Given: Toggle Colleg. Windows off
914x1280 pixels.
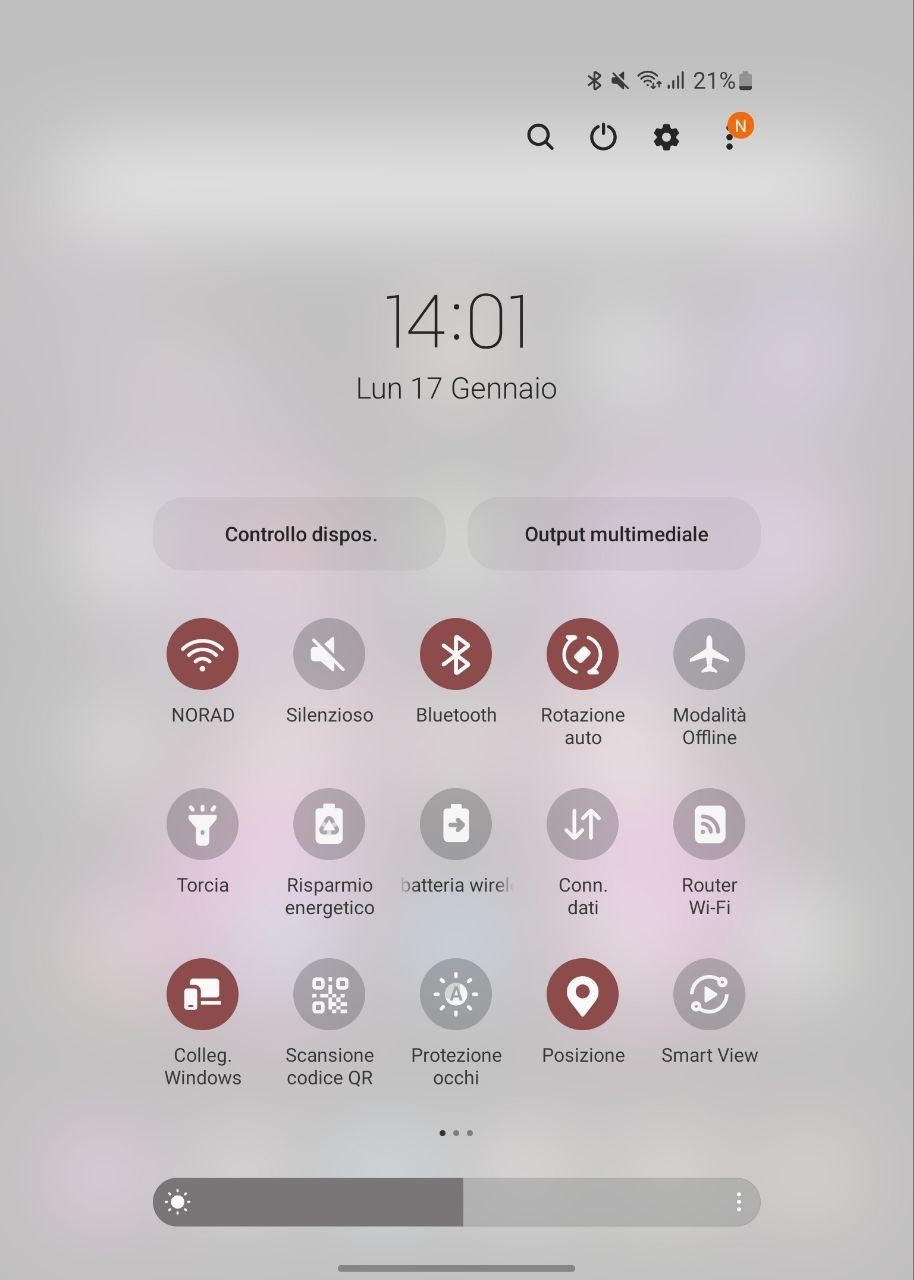Looking at the screenshot, I should pyautogui.click(x=202, y=994).
